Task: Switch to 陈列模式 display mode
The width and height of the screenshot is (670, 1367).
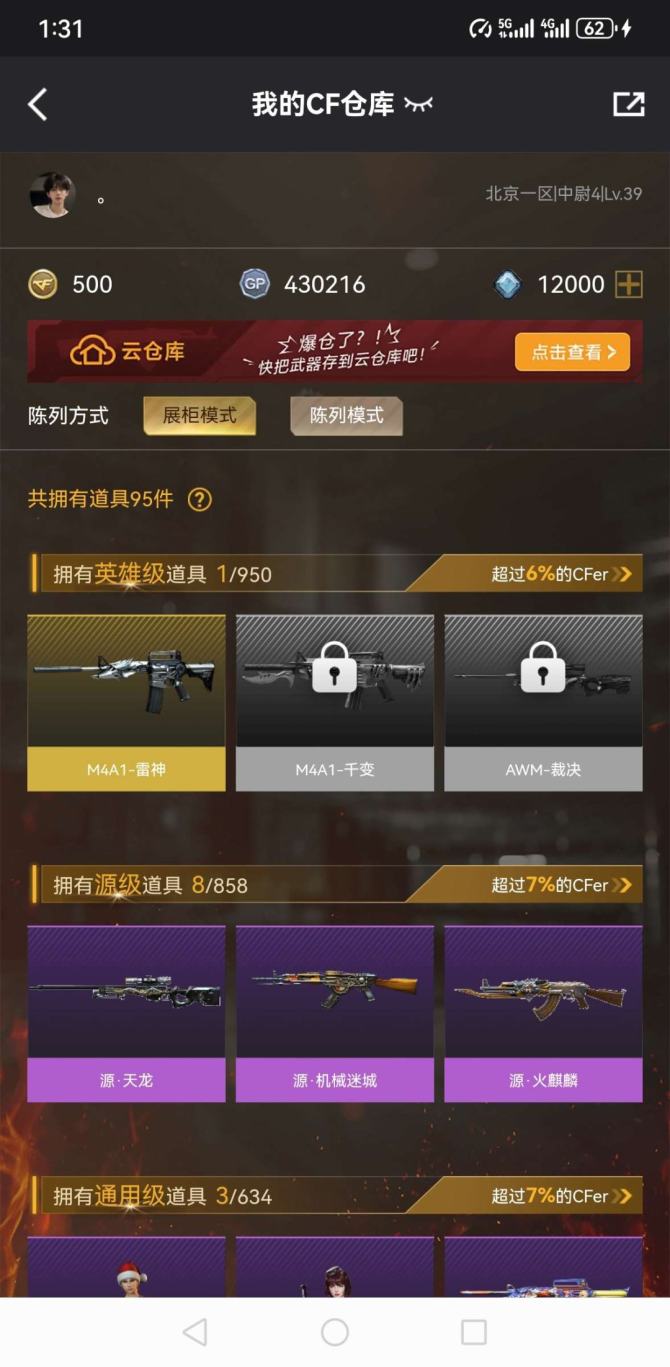Action: click(346, 415)
